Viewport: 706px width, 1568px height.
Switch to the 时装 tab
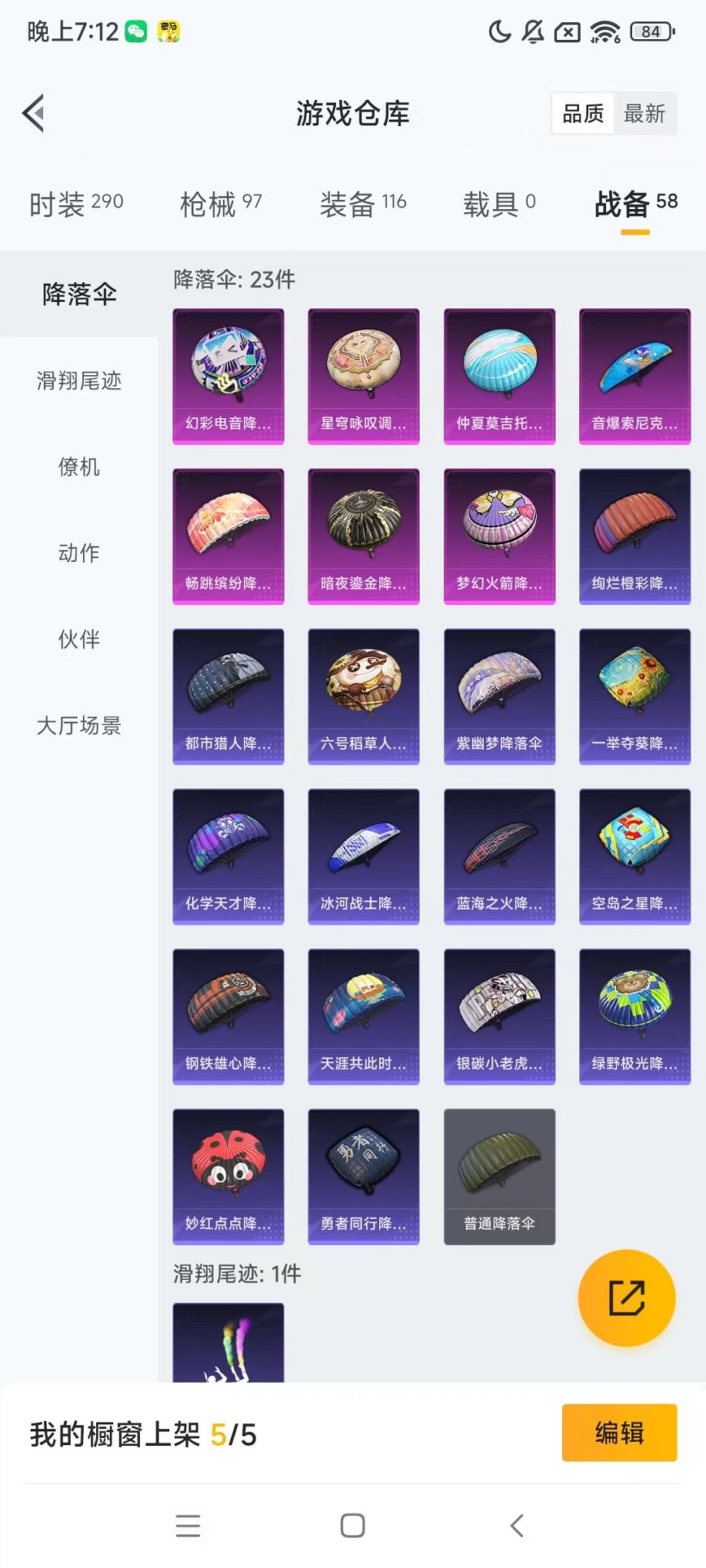click(75, 204)
